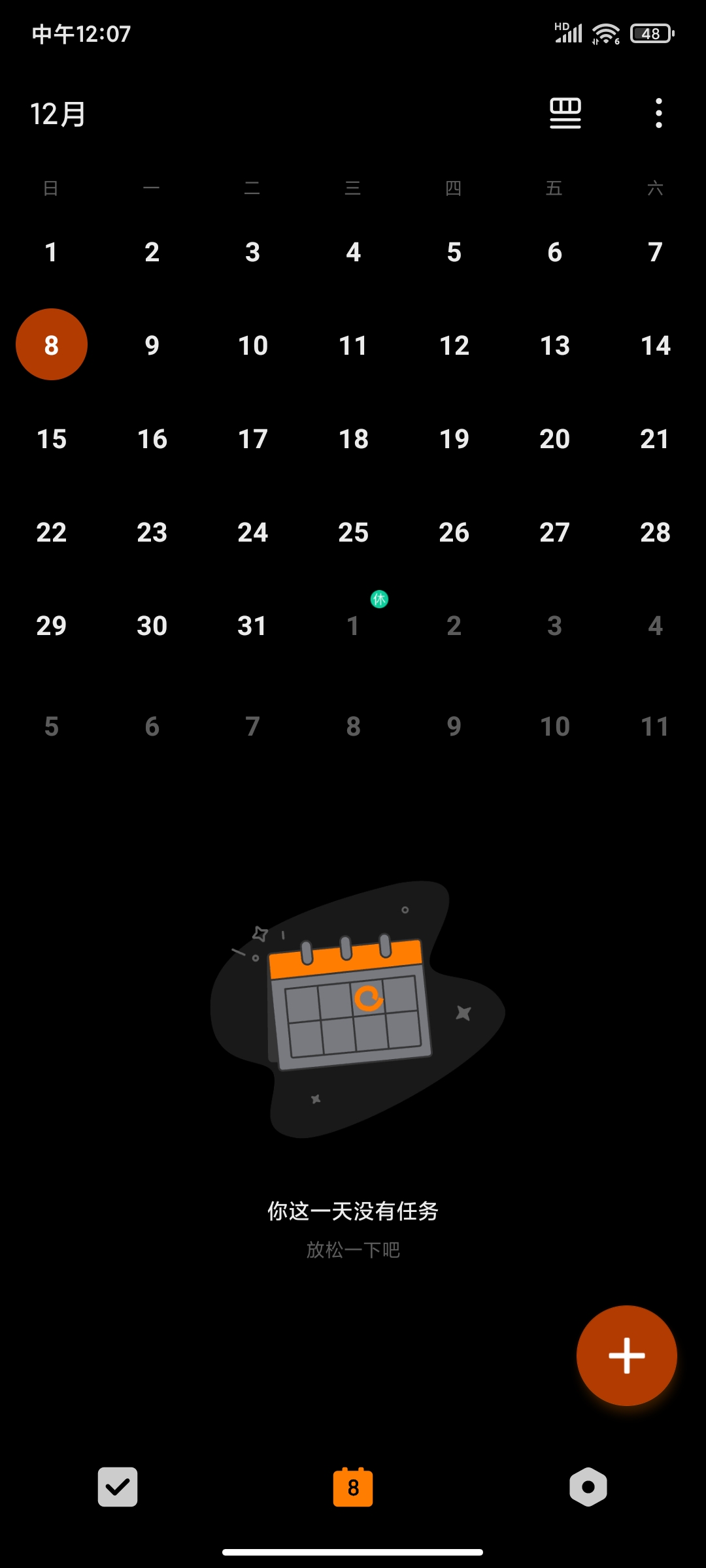Select December 25 on the calendar
Image resolution: width=706 pixels, height=1568 pixels.
(353, 532)
